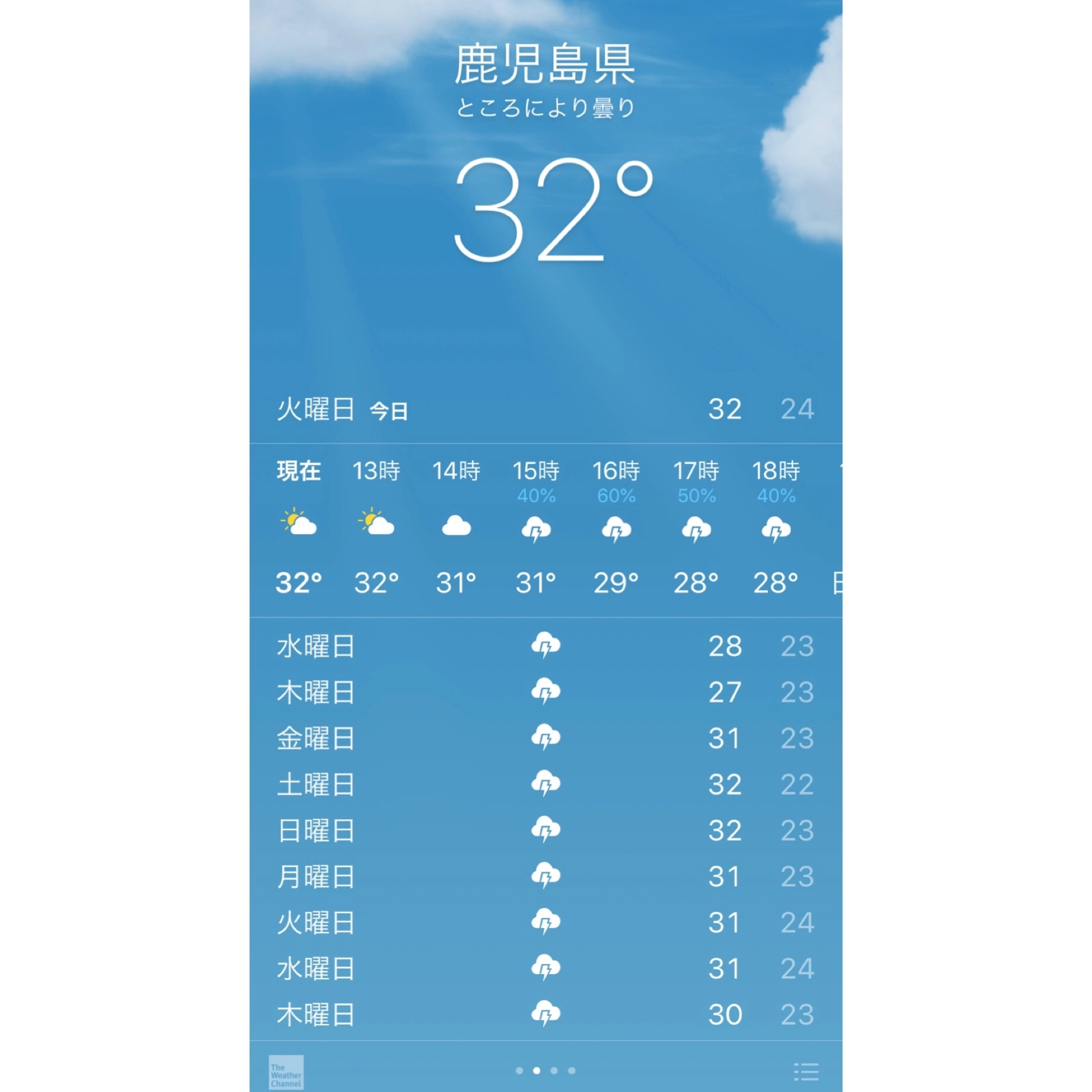Tap the page indicator dots

point(545,1071)
